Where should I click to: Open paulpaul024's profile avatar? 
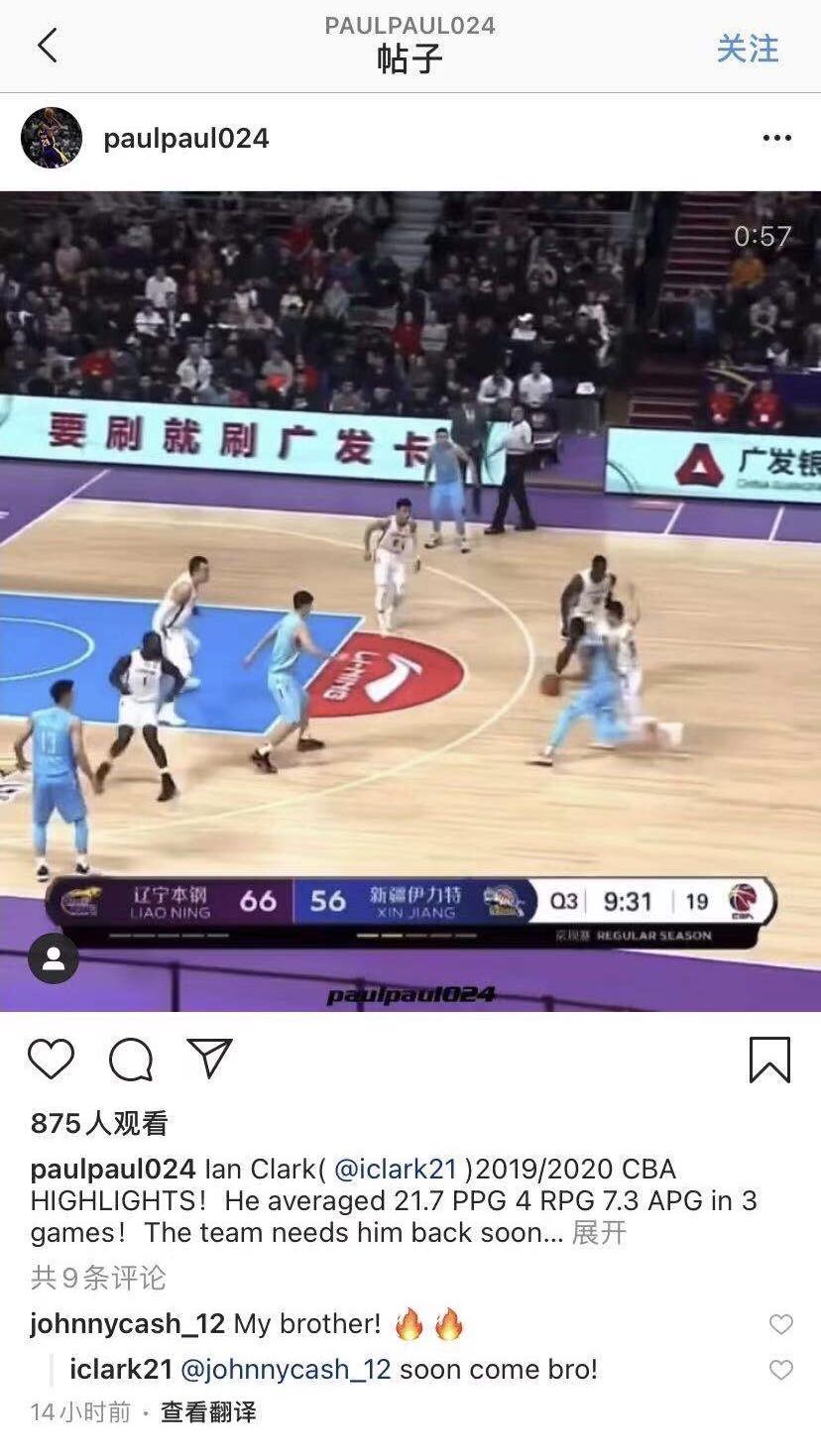[x=52, y=138]
